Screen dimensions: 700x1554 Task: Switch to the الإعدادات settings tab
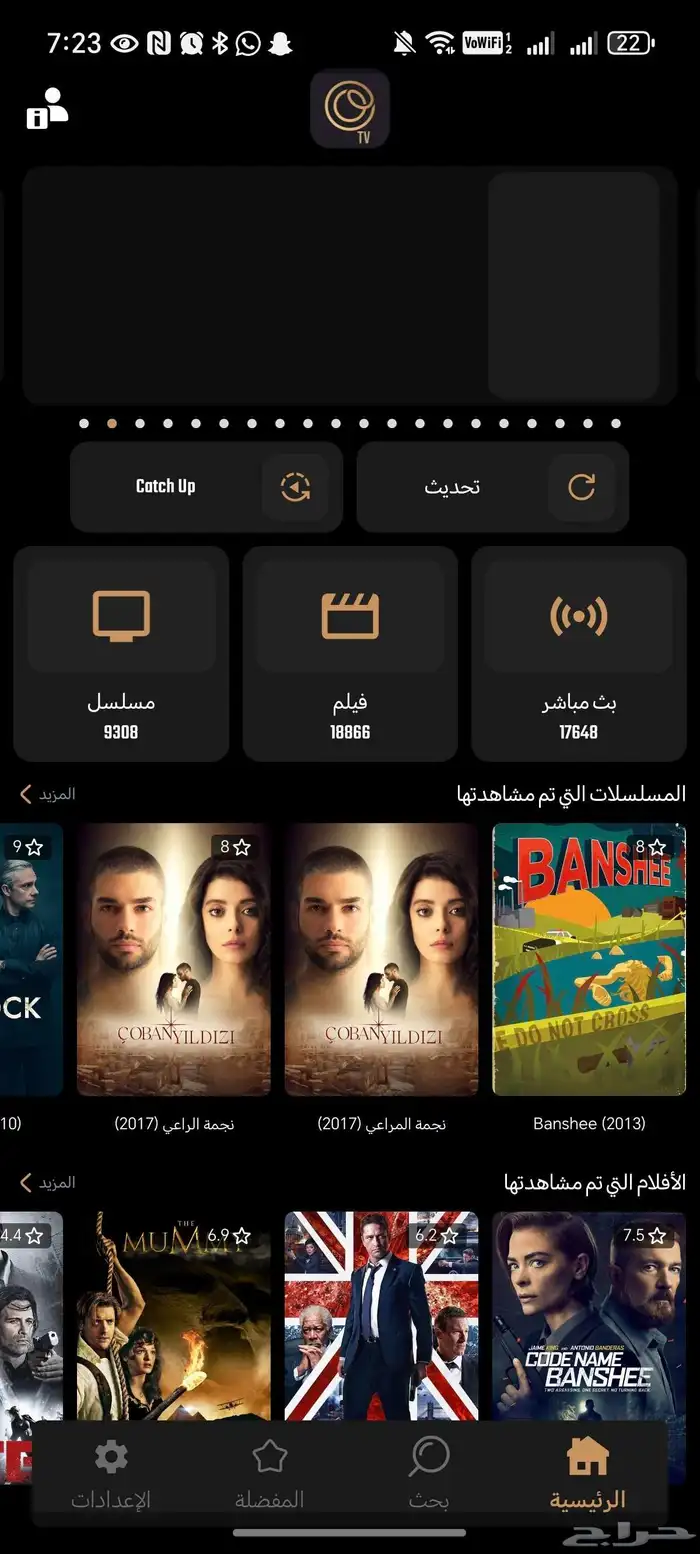[111, 1474]
